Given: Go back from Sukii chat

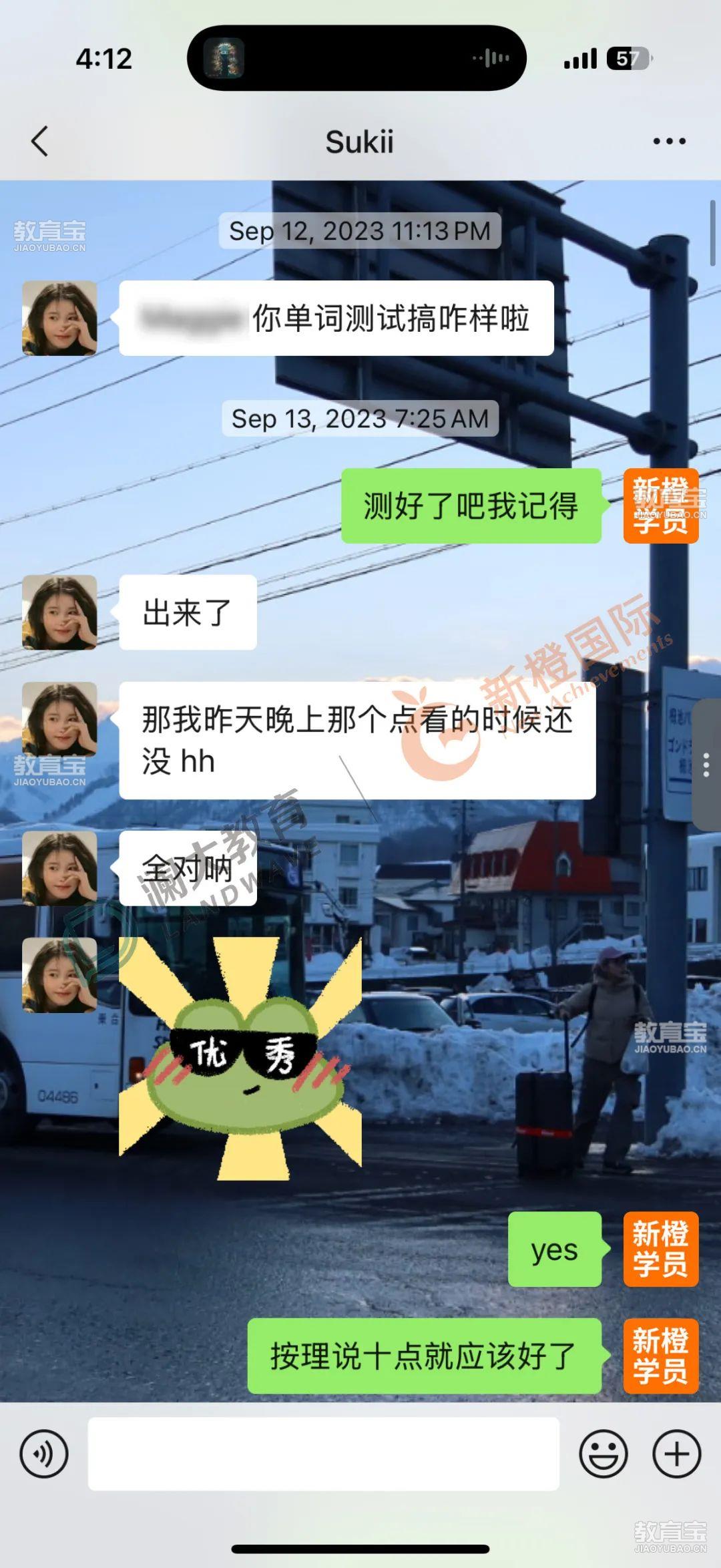Looking at the screenshot, I should coord(40,142).
